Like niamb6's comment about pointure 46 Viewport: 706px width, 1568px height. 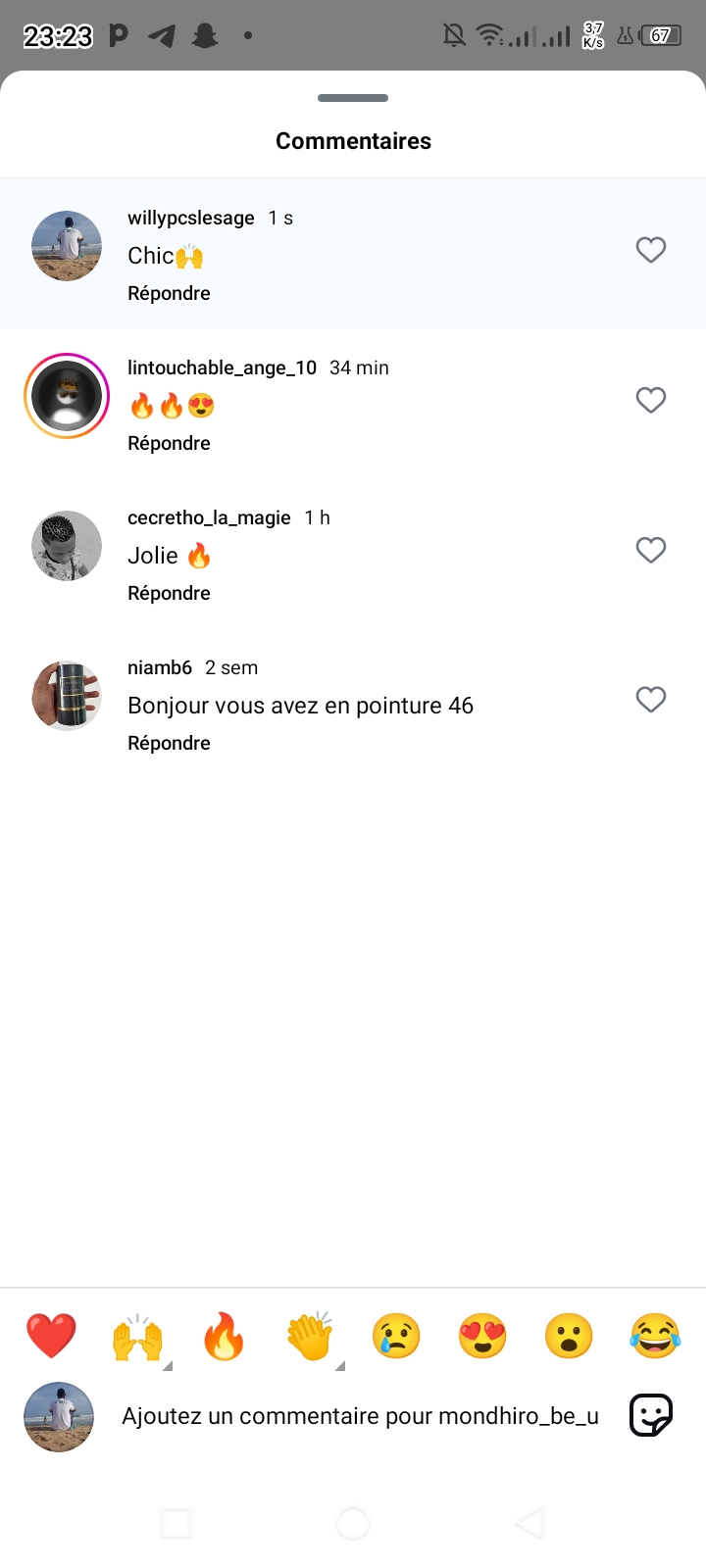[651, 700]
